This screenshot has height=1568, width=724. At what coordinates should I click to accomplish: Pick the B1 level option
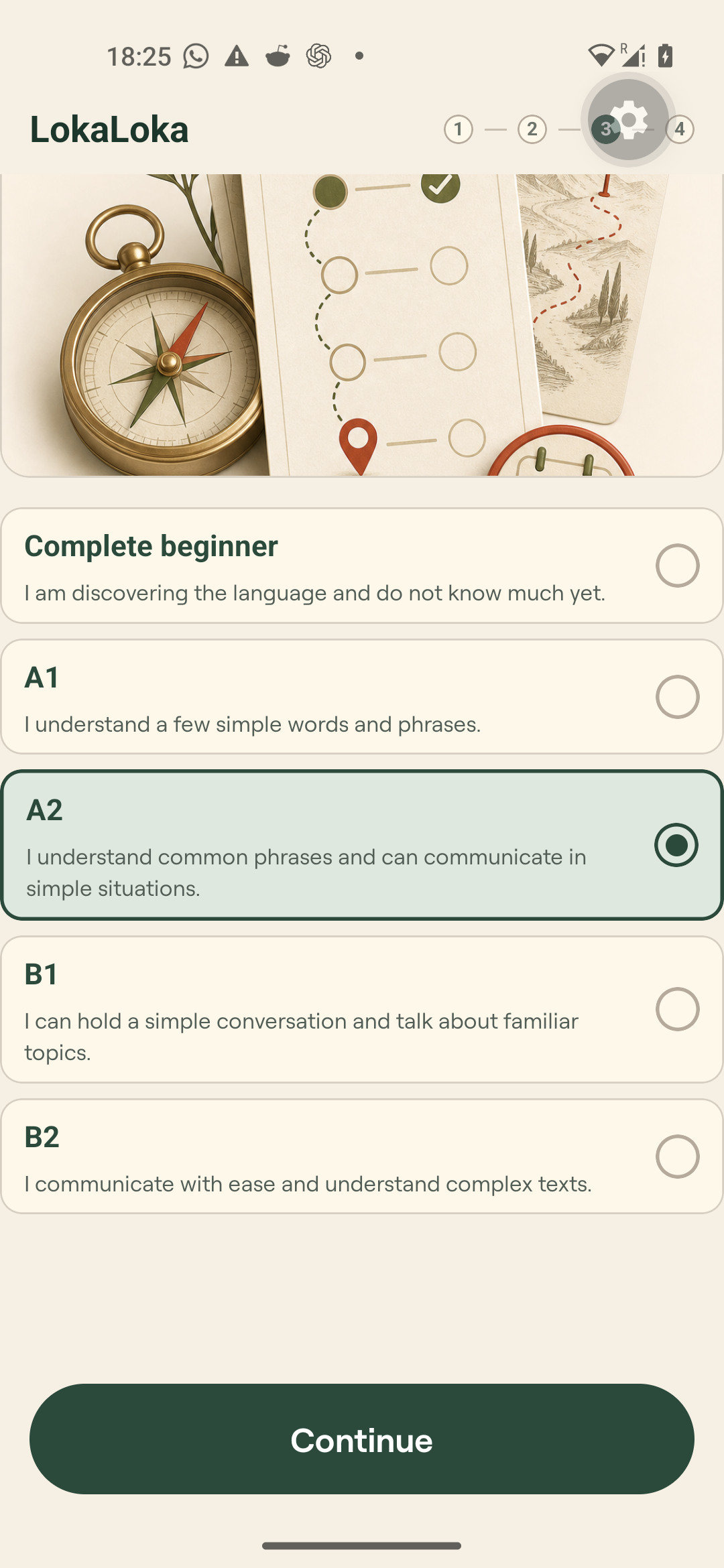pos(362,1009)
